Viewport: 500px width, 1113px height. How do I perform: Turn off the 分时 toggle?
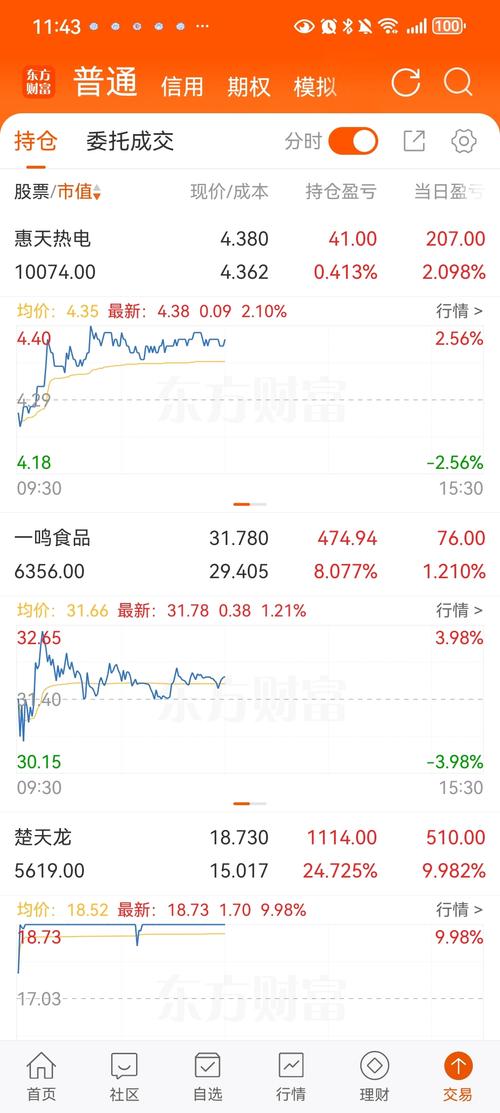tap(353, 141)
